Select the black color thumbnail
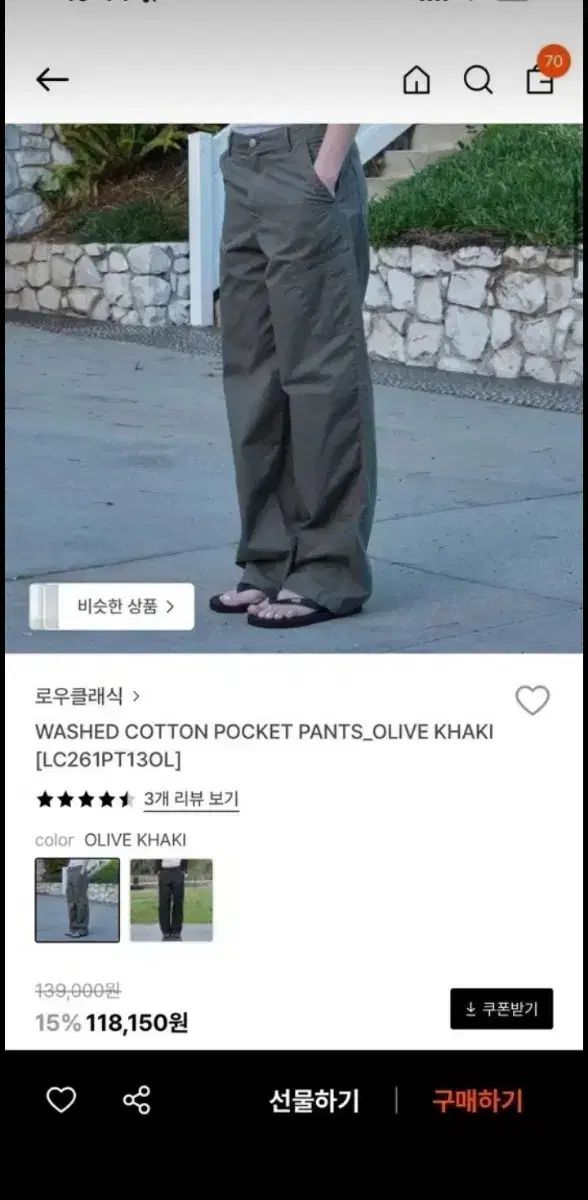The height and width of the screenshot is (1200, 588). 171,900
